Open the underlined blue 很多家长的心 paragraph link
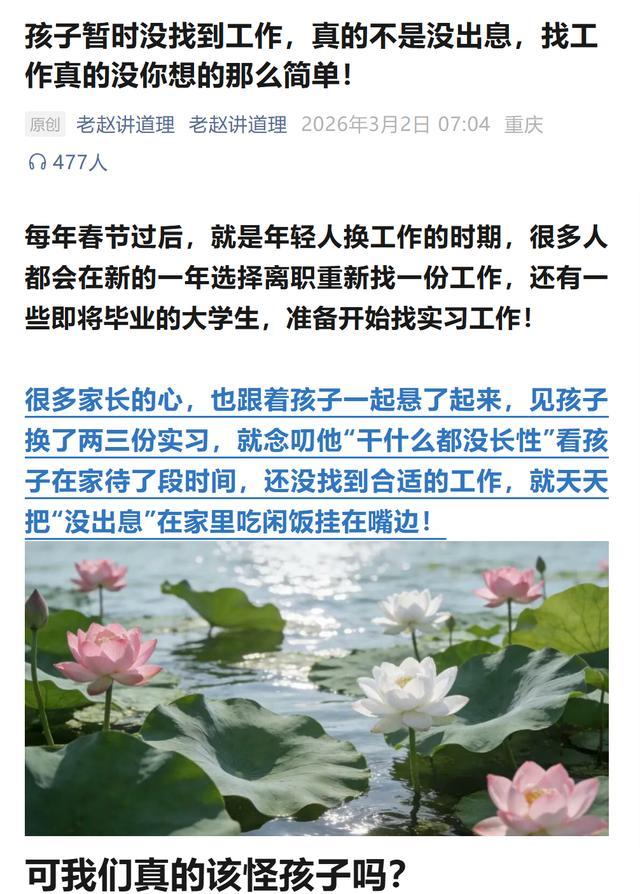640x894 pixels. click(x=316, y=461)
